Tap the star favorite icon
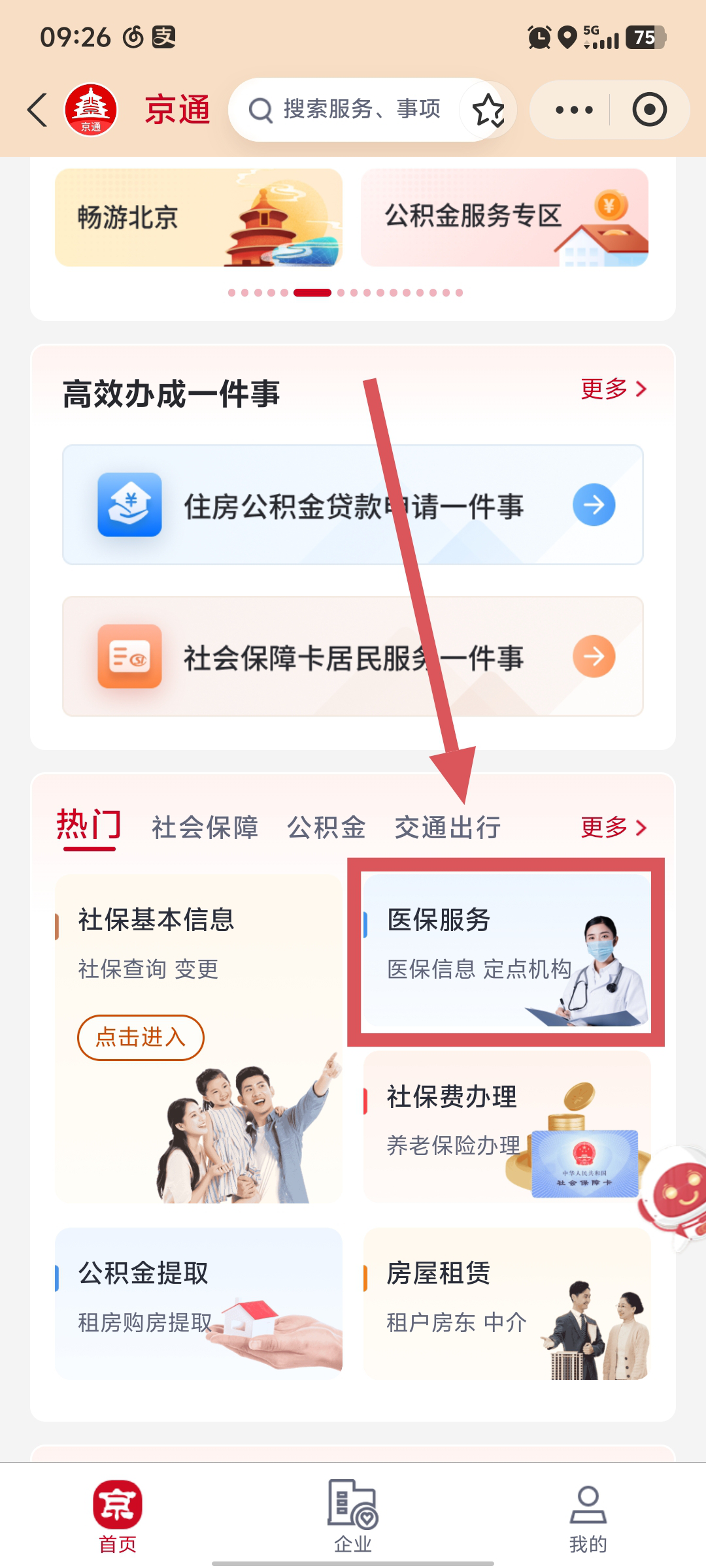The width and height of the screenshot is (706, 1568). (488, 110)
